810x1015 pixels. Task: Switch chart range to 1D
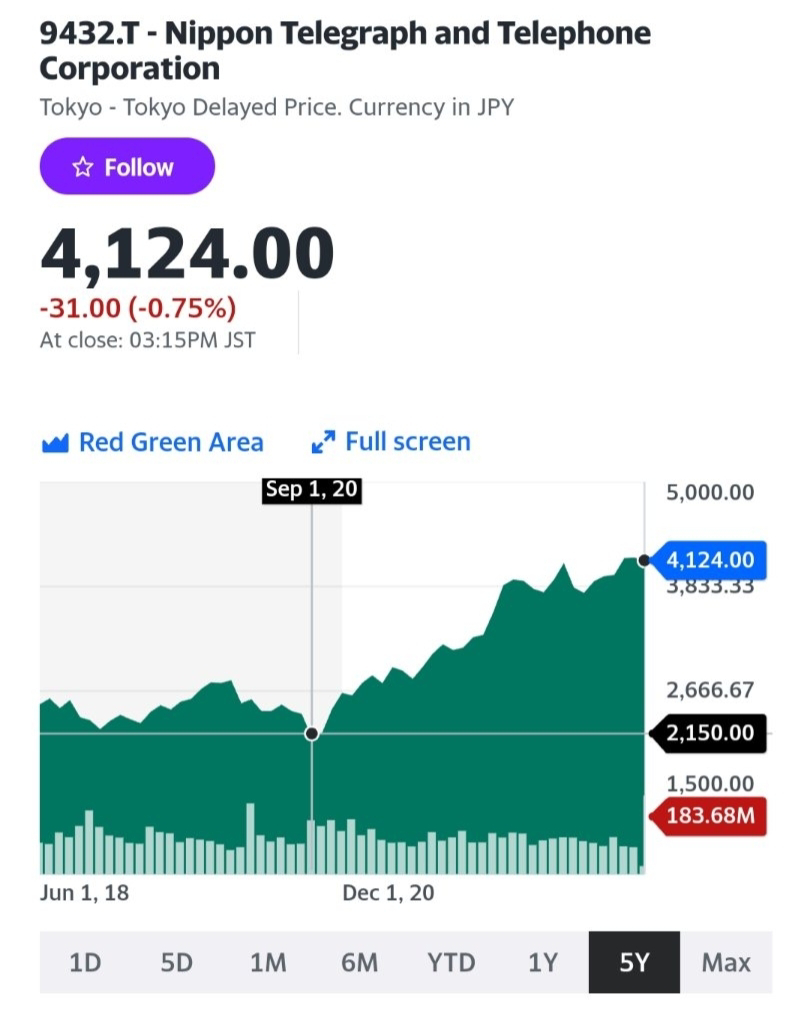tap(85, 962)
